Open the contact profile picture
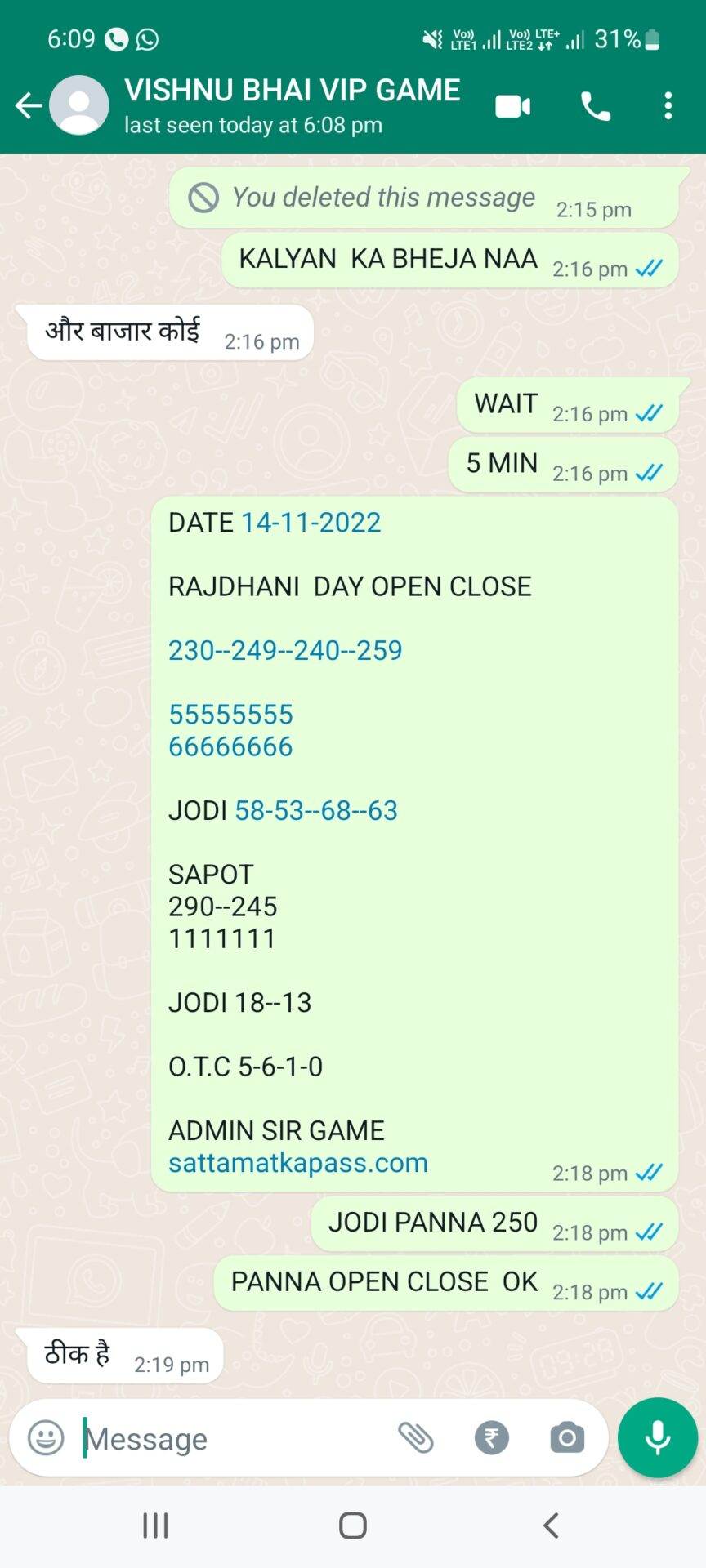The width and height of the screenshot is (706, 1568). (x=79, y=105)
